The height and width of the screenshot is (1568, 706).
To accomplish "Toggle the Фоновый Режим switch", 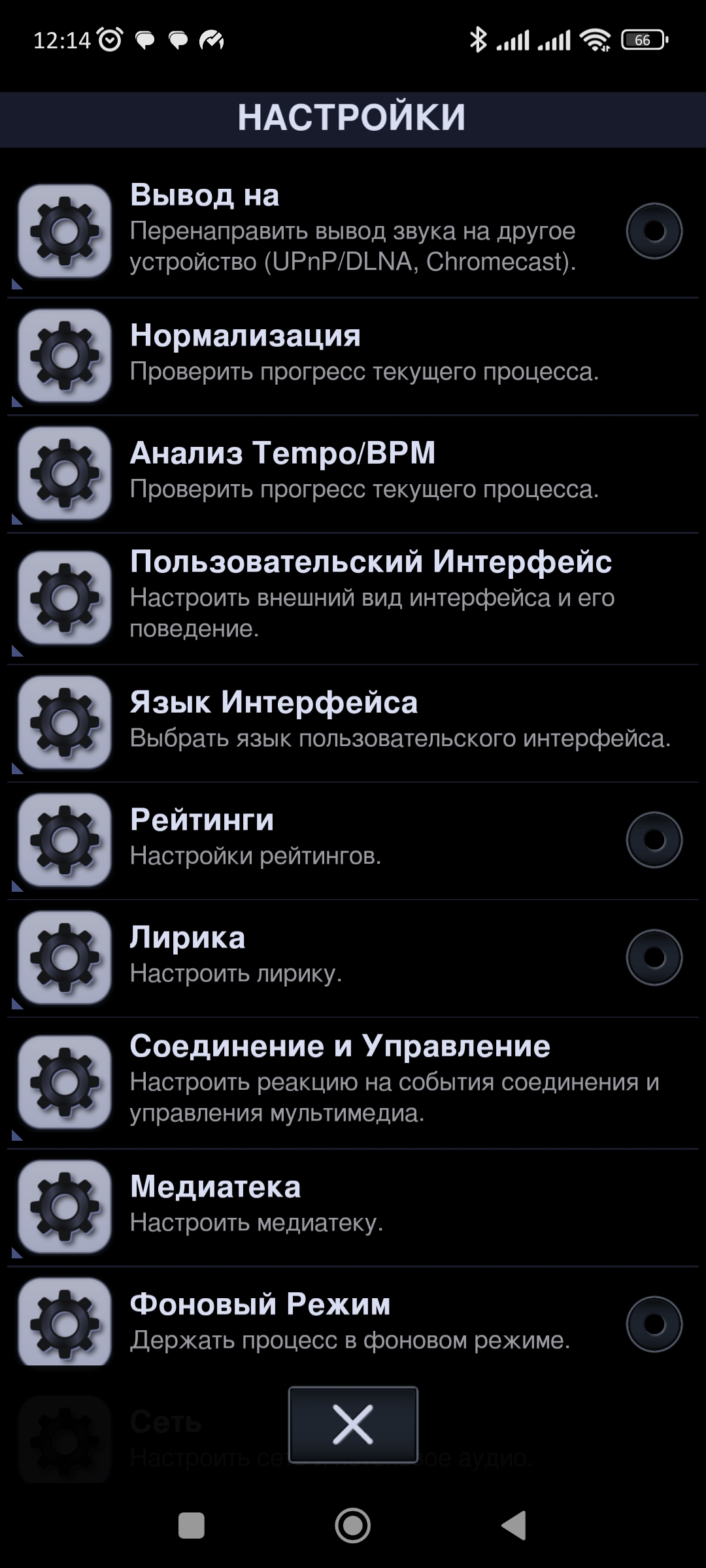I will pyautogui.click(x=654, y=1324).
